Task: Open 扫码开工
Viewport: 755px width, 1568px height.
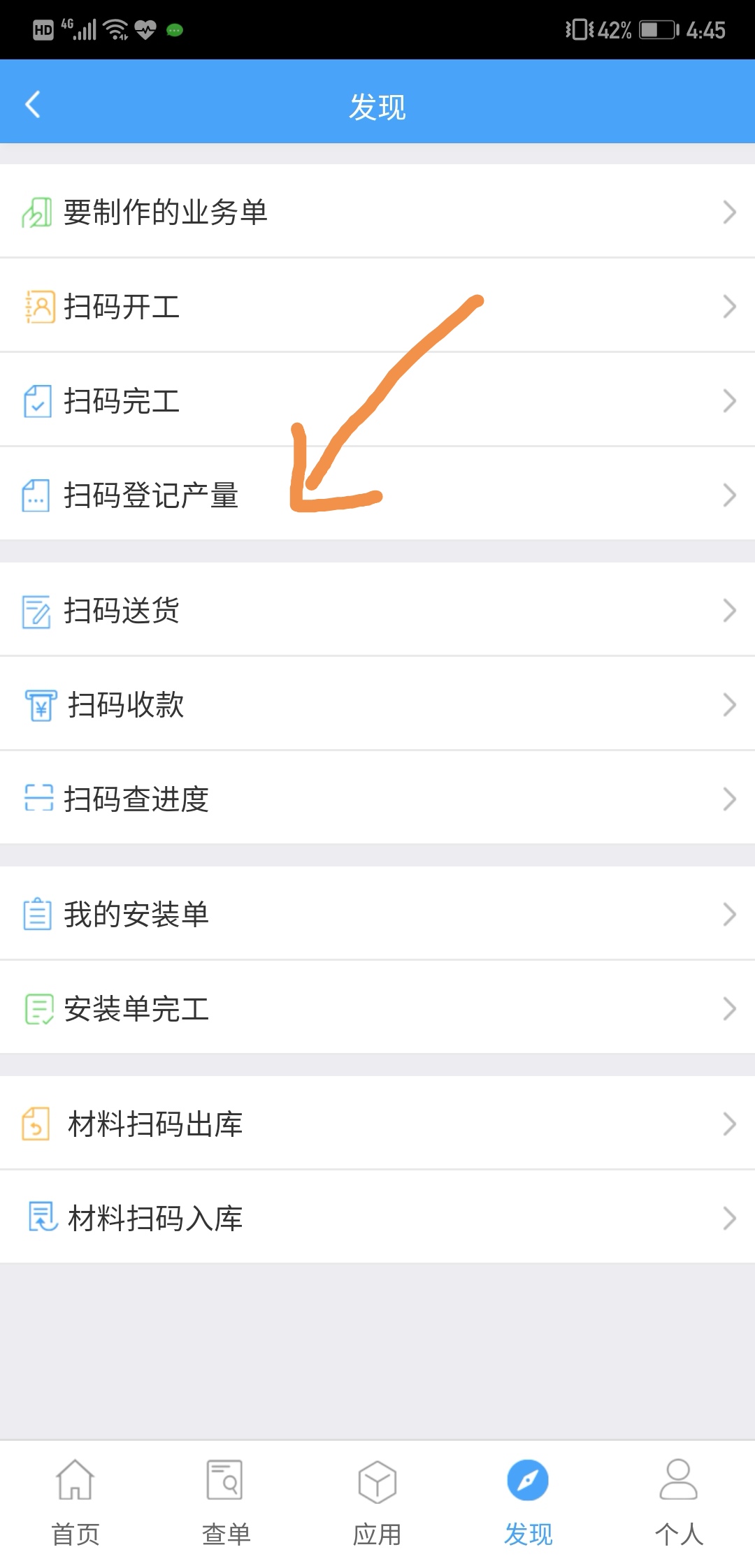Action: 377,306
